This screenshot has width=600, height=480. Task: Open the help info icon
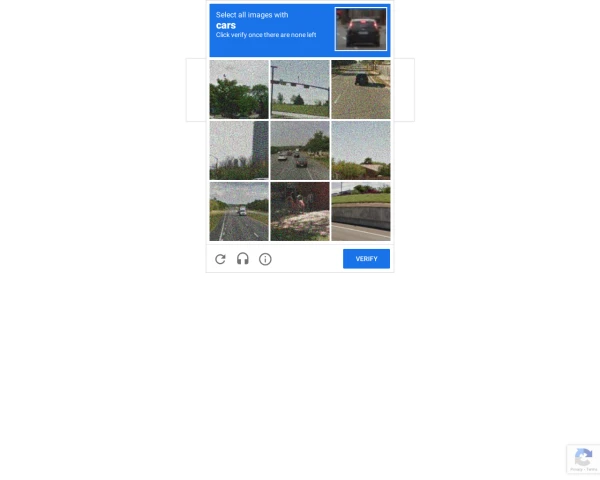click(x=265, y=259)
